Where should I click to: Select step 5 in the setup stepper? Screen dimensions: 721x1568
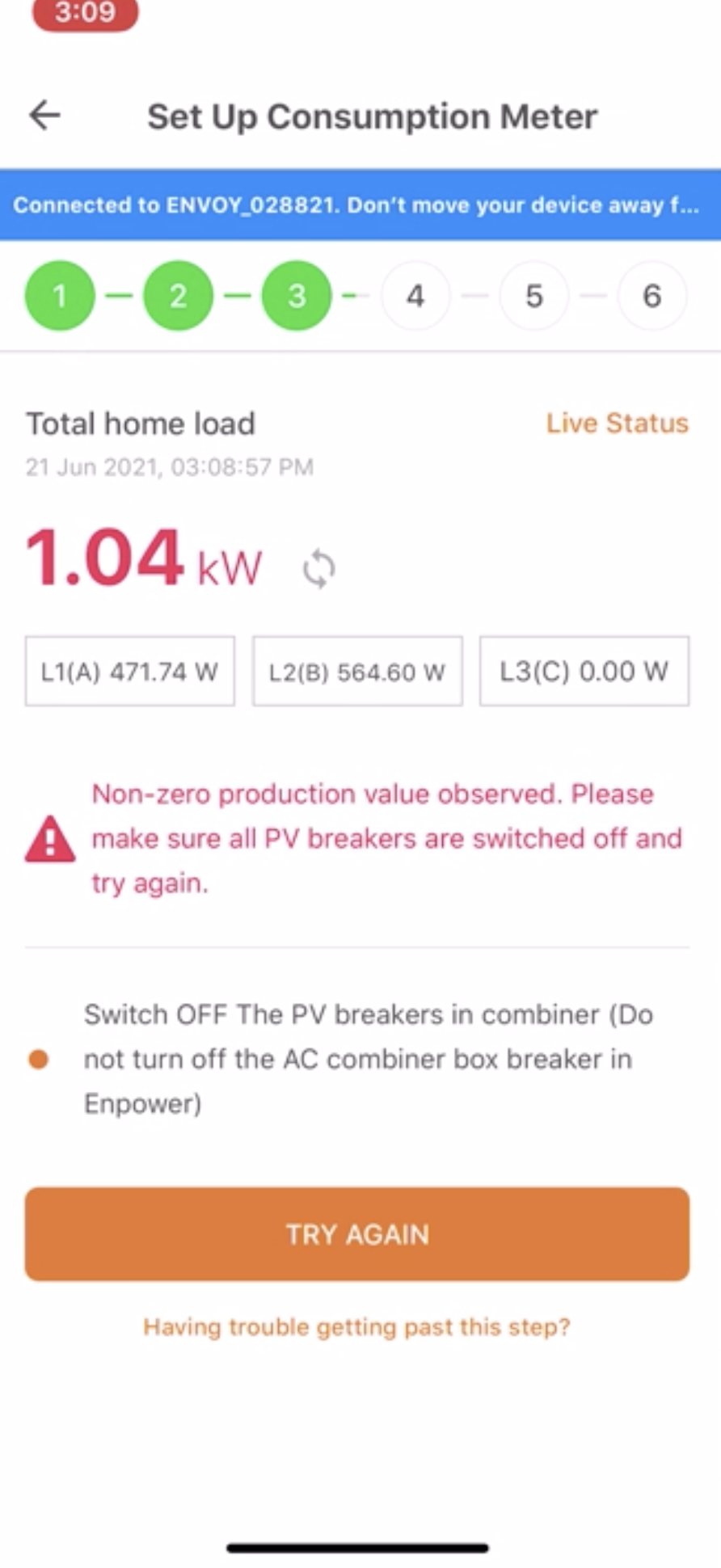[x=533, y=296]
